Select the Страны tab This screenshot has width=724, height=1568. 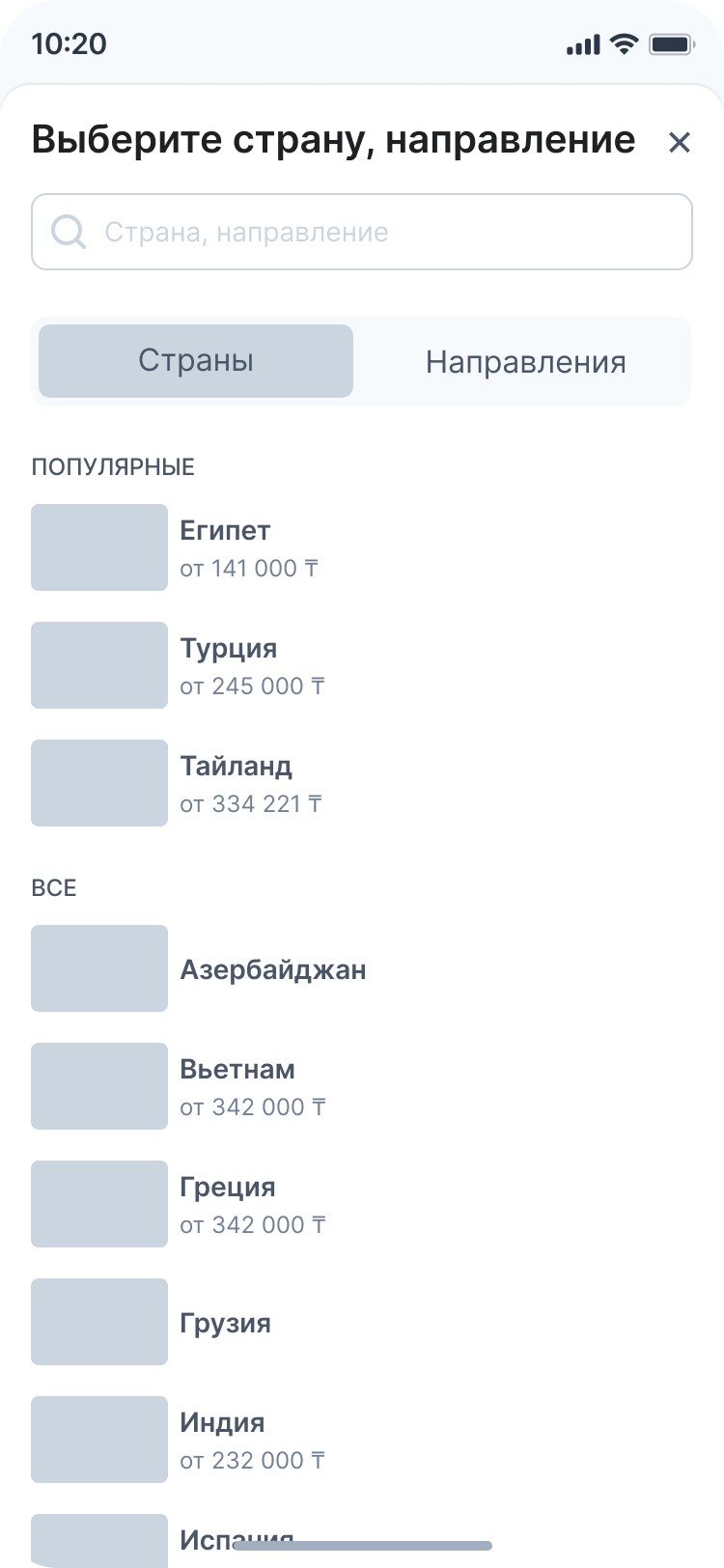point(196,361)
